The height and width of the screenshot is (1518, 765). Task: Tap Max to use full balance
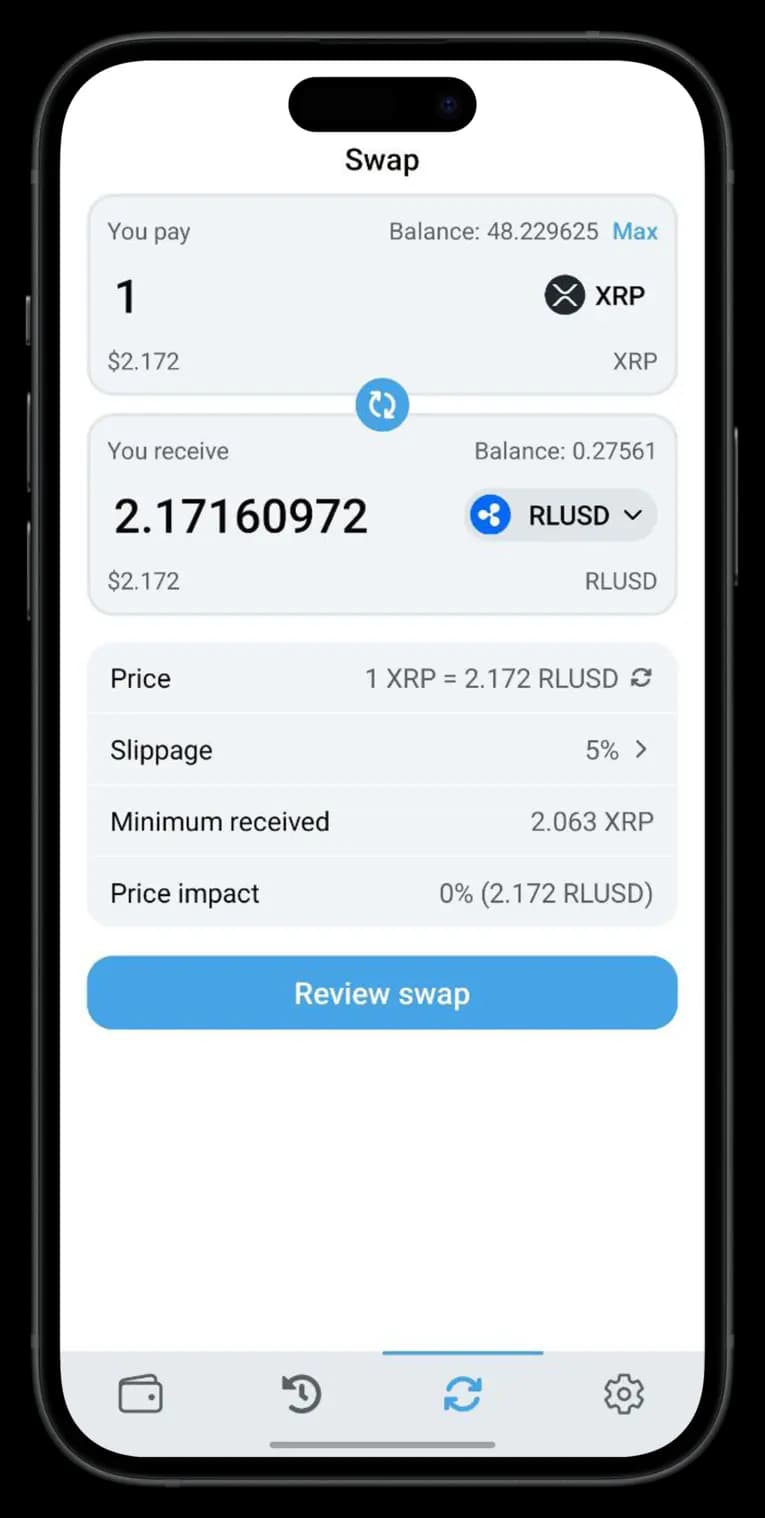(634, 232)
